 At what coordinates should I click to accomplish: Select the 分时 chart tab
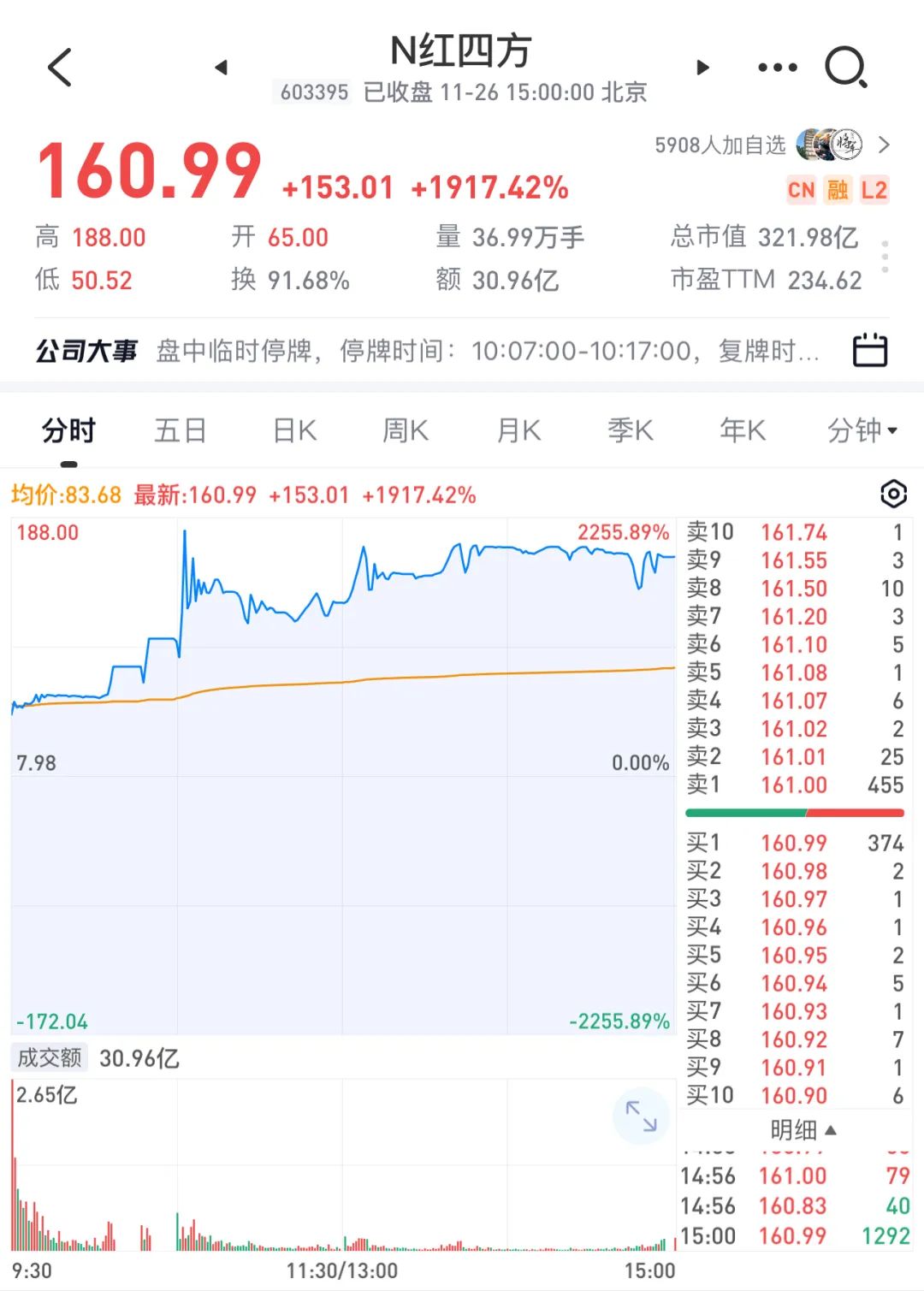coord(68,430)
